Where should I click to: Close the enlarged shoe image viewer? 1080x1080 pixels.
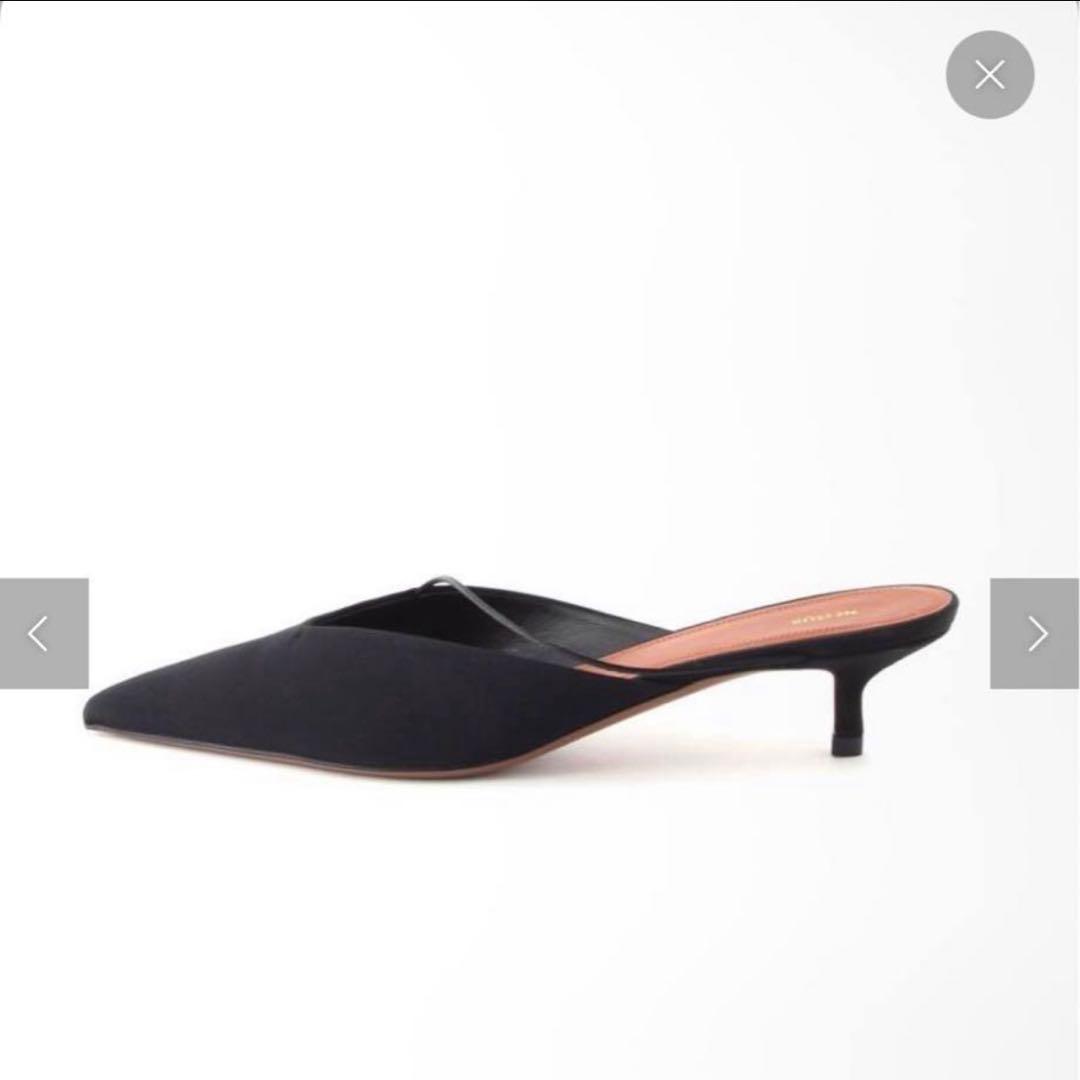pos(989,75)
